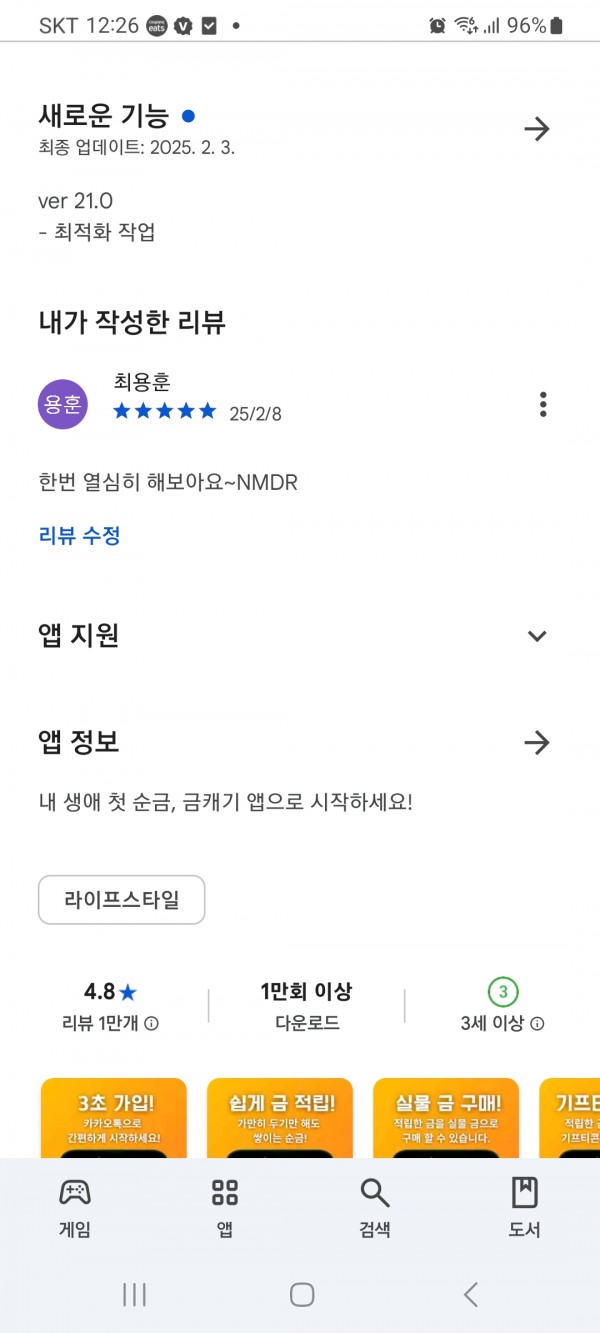This screenshot has height=1333, width=600.
Task: Select the 라이프스타일 category chip
Action: tap(121, 899)
